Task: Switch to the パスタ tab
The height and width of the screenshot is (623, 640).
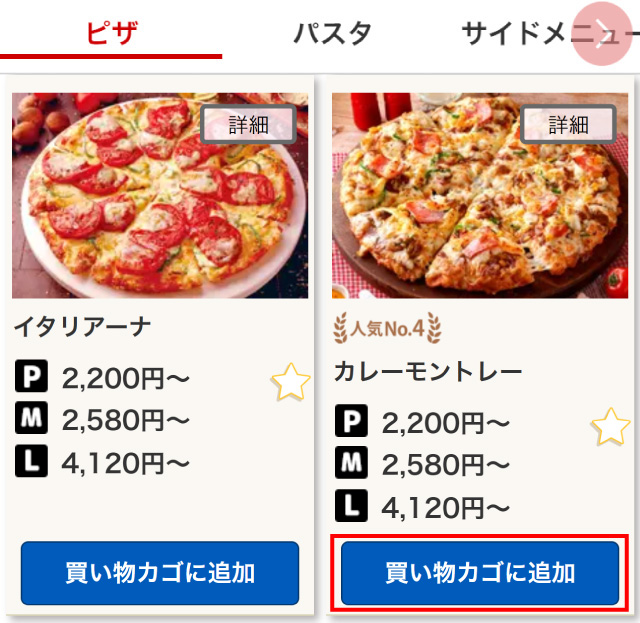Action: (332, 33)
